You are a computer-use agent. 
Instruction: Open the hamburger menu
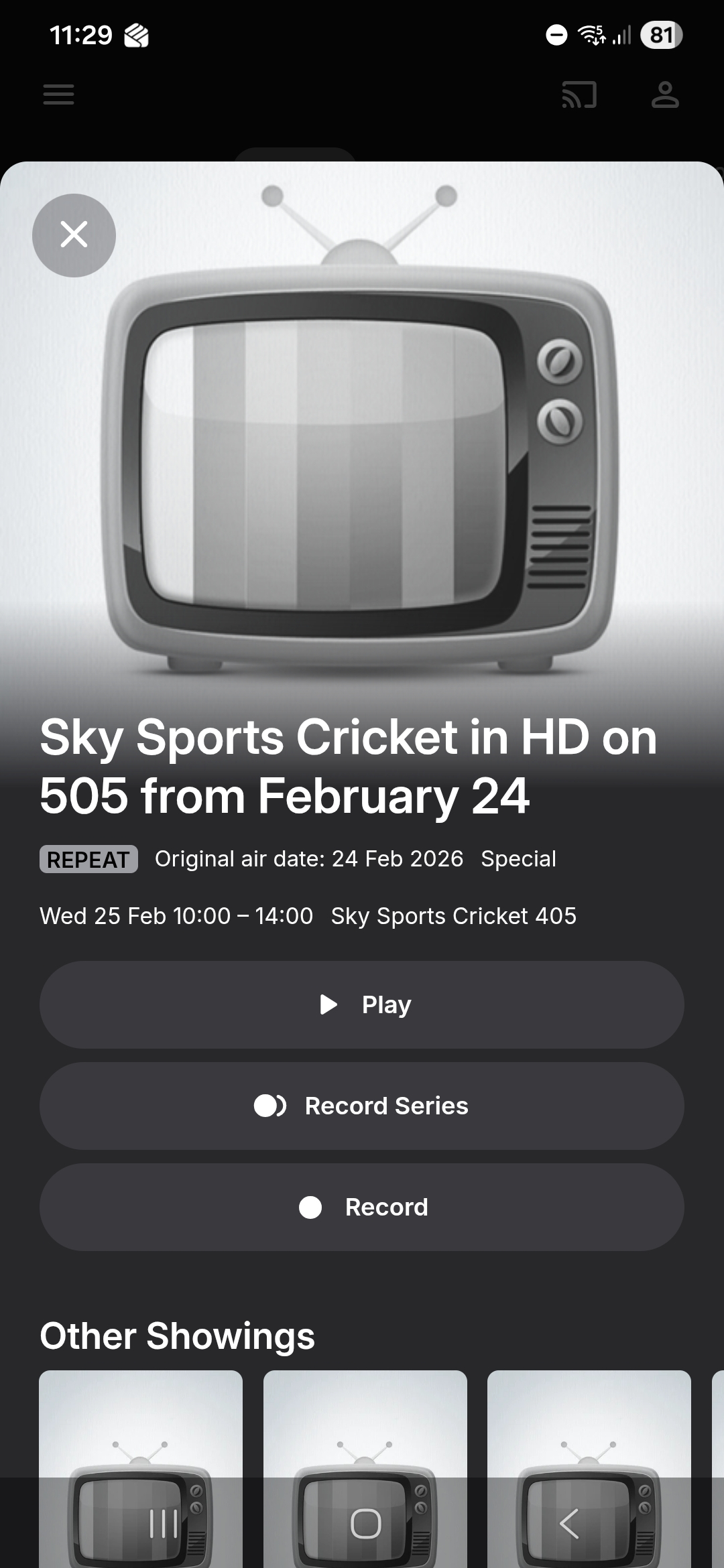pos(59,94)
